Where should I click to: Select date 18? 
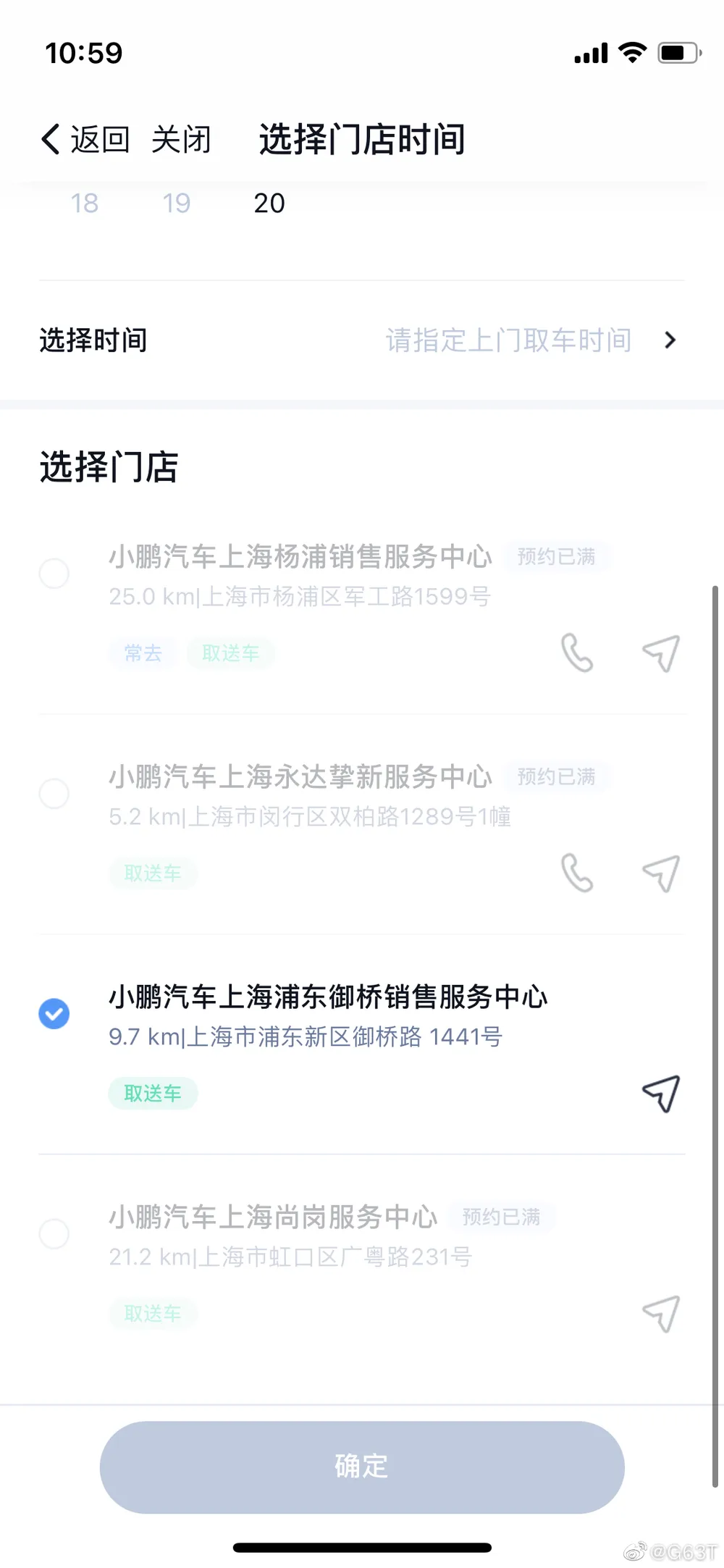point(85,204)
